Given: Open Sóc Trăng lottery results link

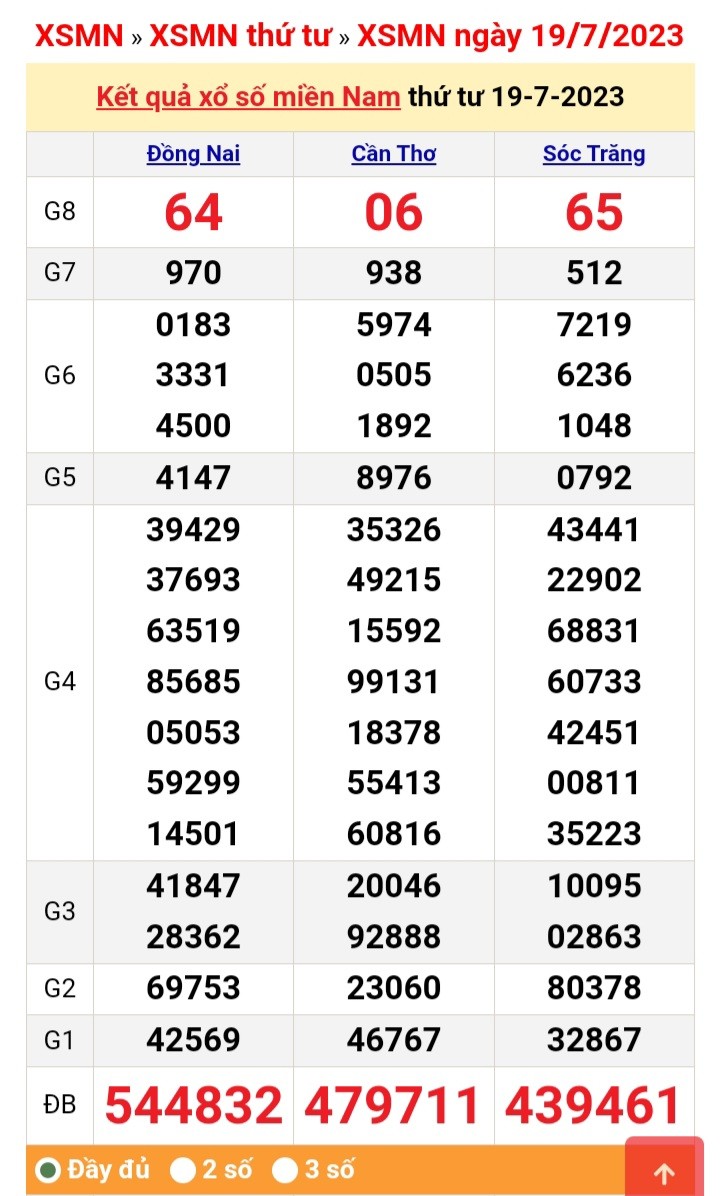Looking at the screenshot, I should pos(594,154).
